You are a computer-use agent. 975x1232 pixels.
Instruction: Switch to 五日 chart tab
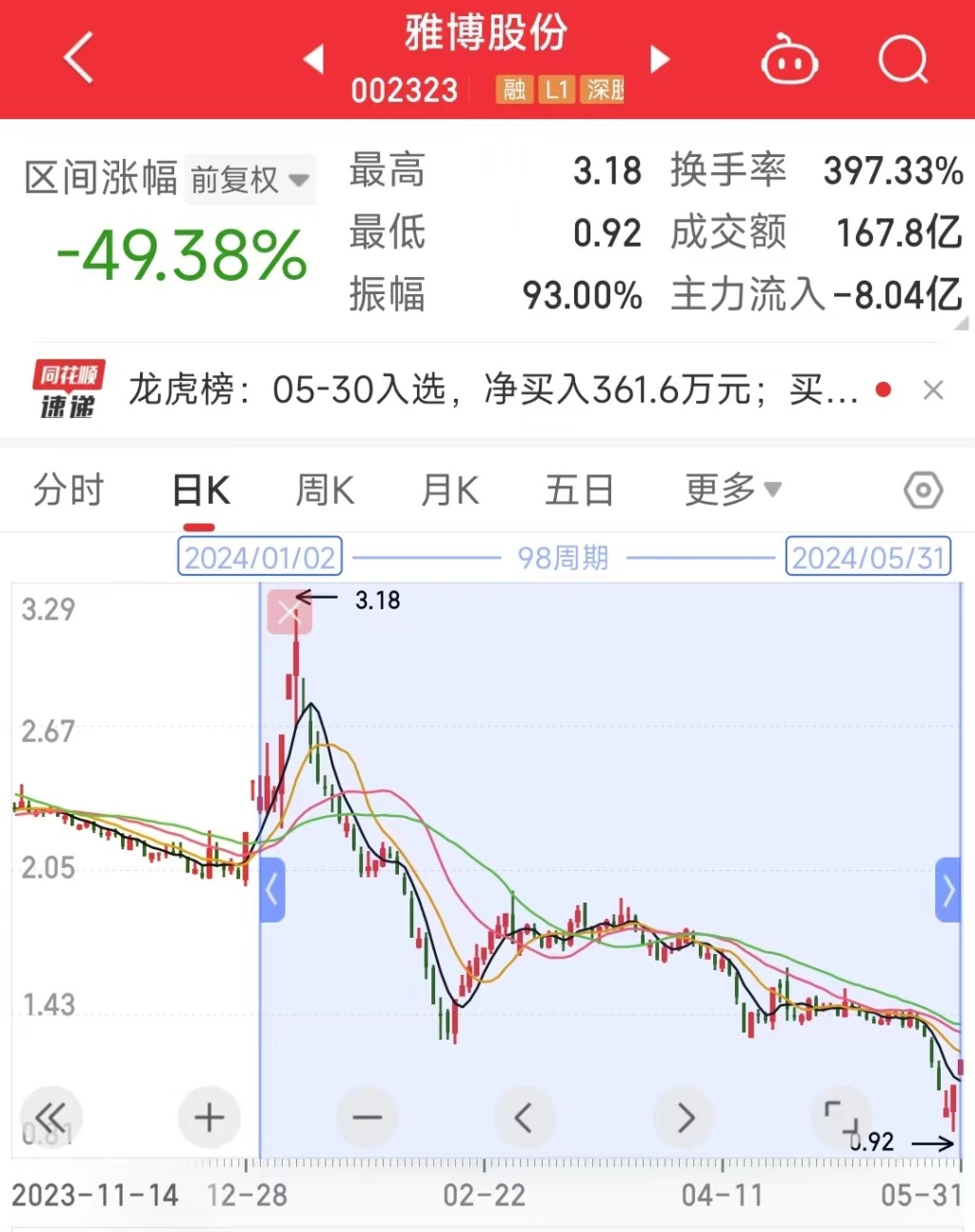(578, 491)
